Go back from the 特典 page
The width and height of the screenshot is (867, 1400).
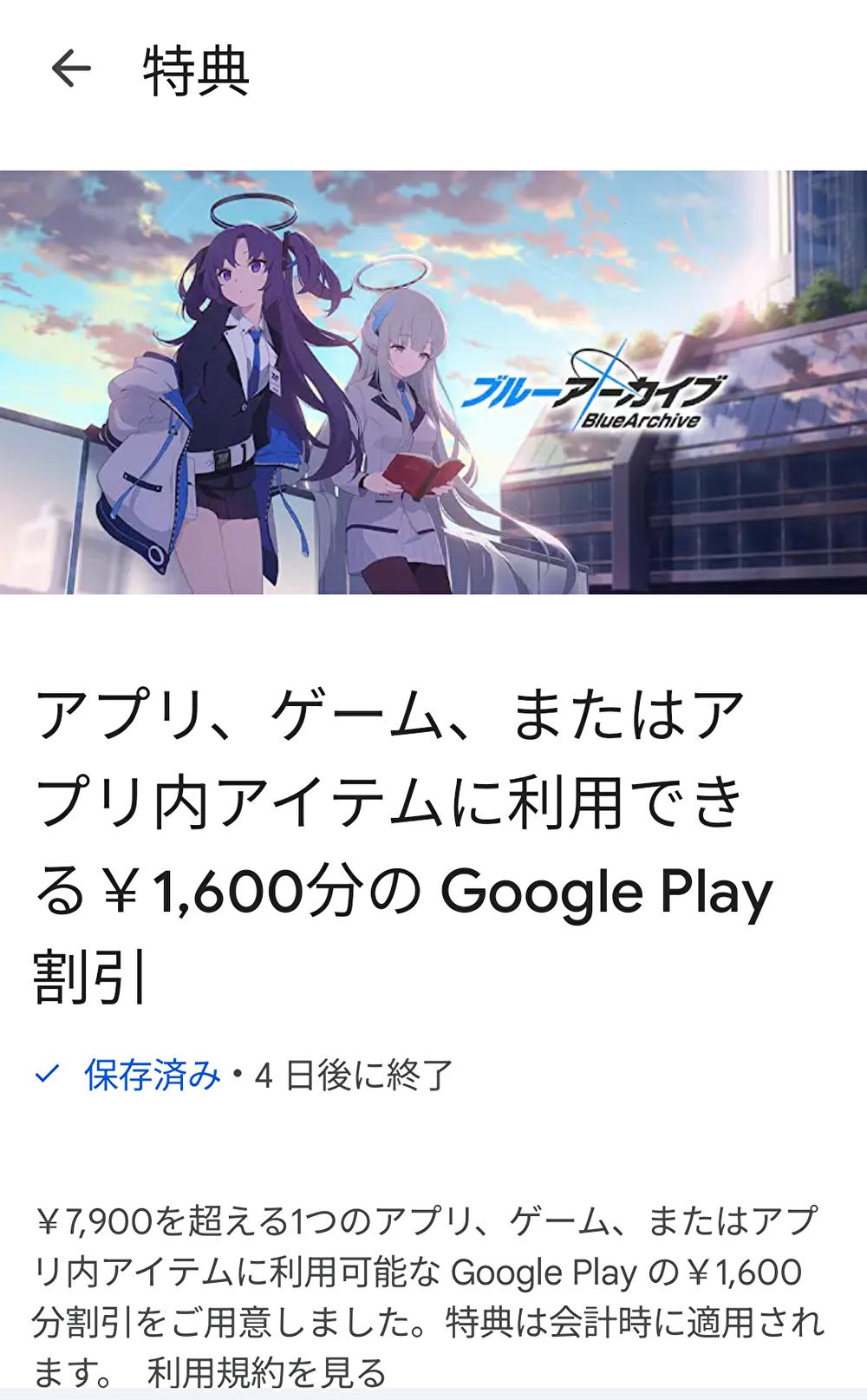pyautogui.click(x=71, y=69)
